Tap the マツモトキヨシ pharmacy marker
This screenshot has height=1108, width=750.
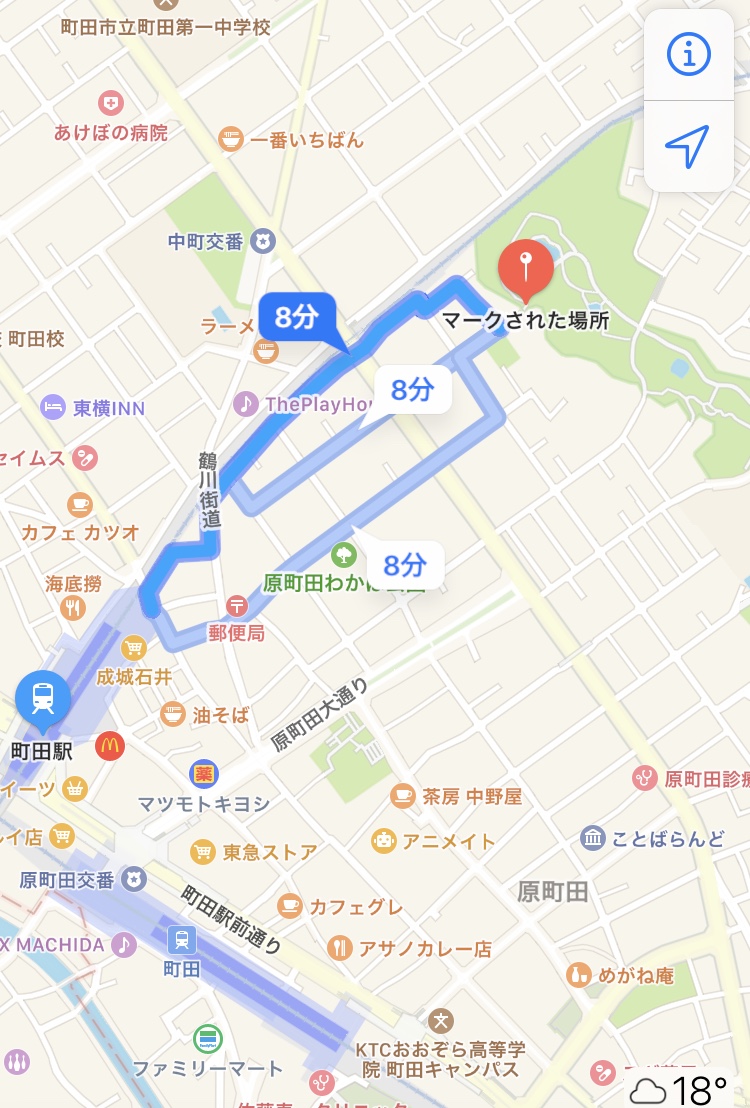click(x=204, y=773)
